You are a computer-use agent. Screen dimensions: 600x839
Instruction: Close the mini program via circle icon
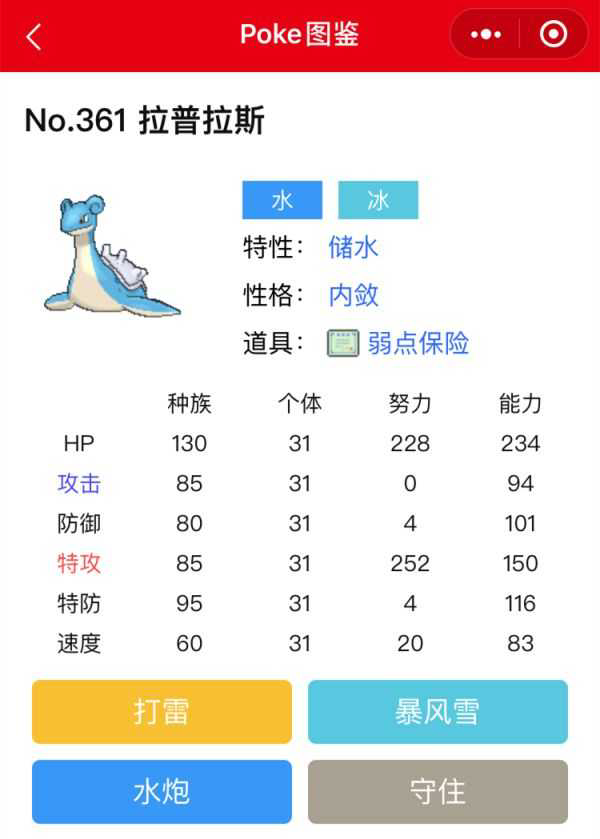[x=553, y=35]
